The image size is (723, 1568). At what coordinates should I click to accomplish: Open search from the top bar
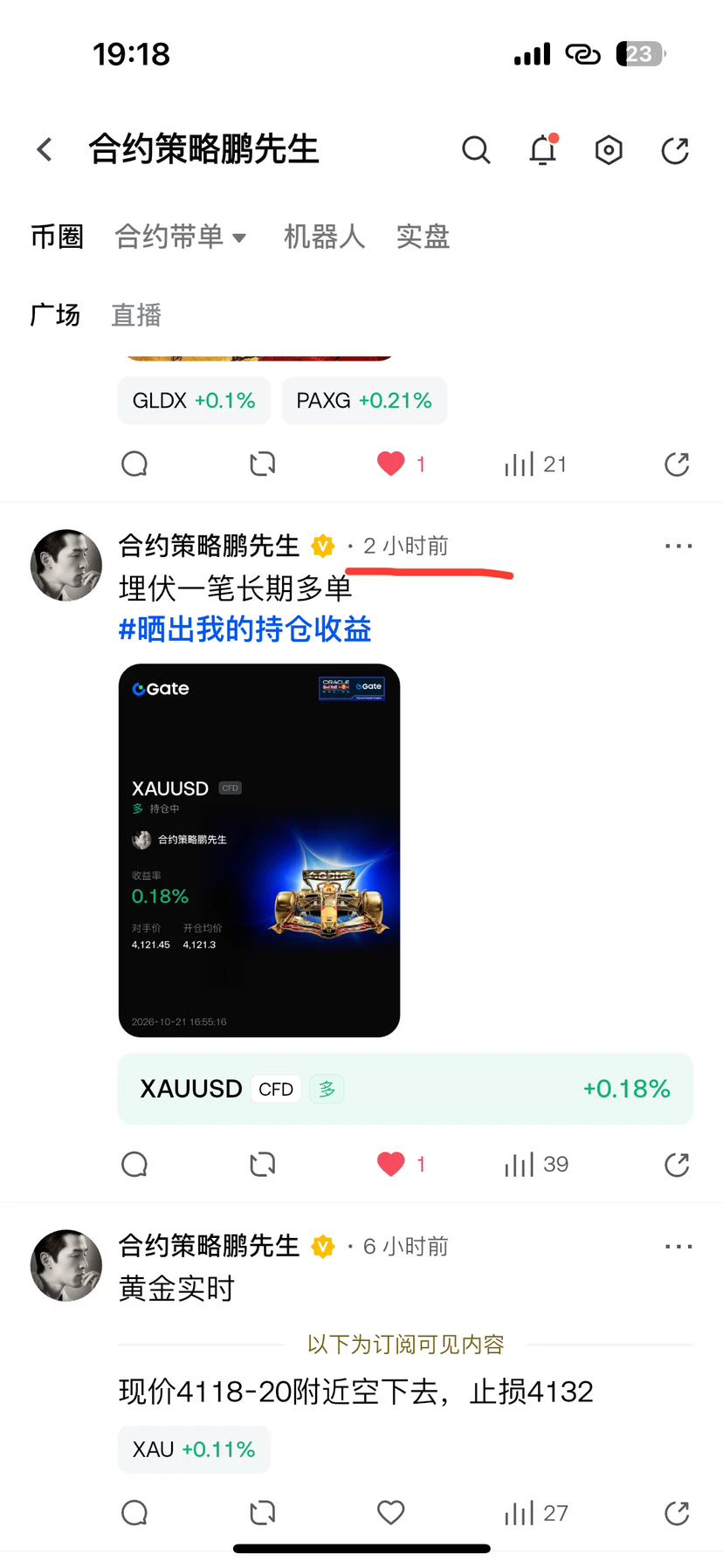click(x=476, y=150)
